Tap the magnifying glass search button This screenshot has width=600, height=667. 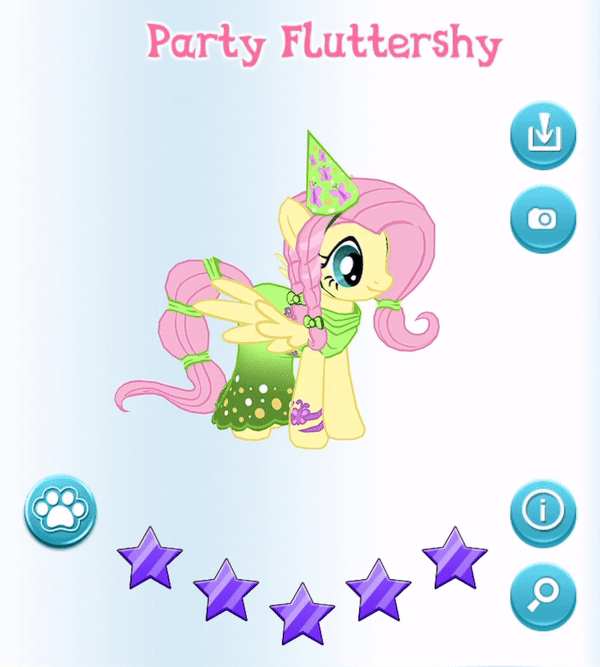543,597
